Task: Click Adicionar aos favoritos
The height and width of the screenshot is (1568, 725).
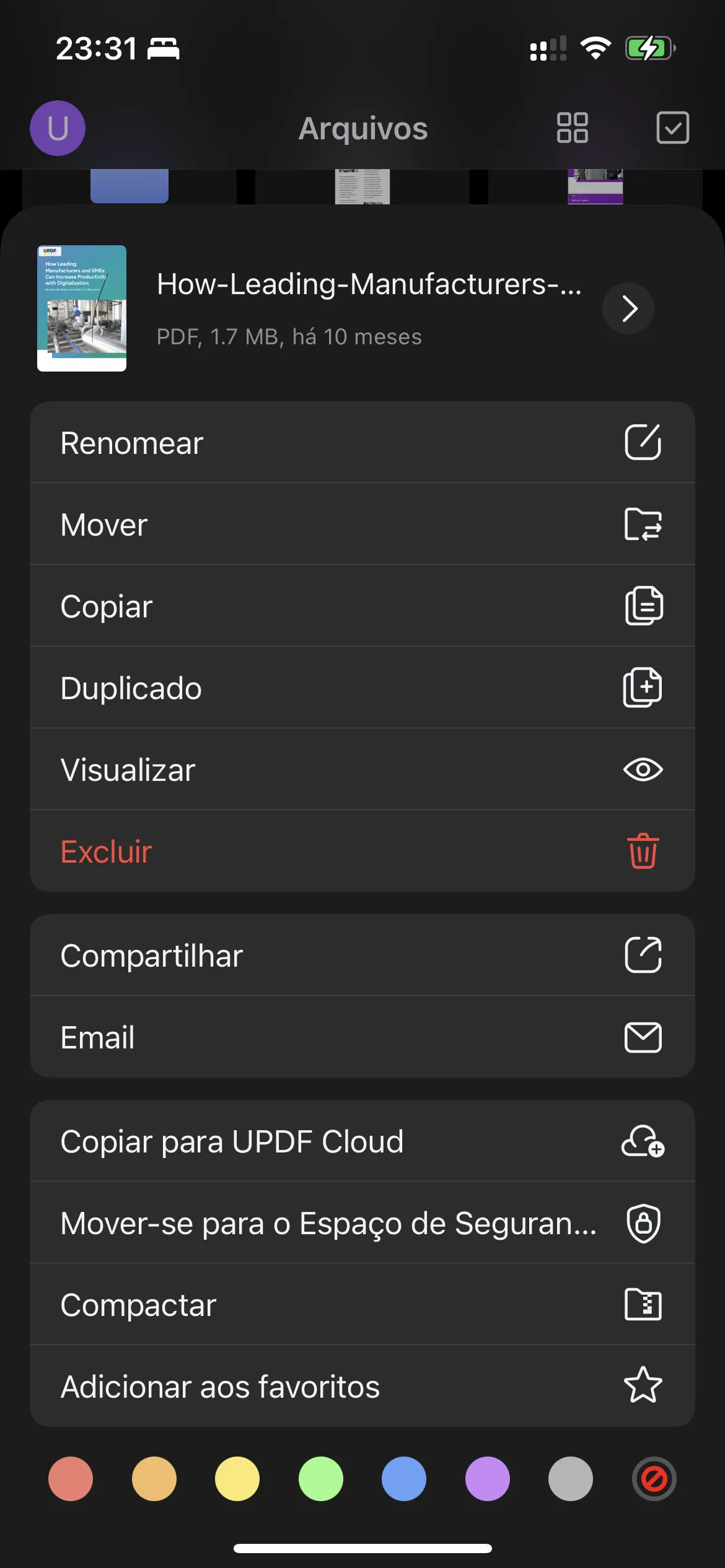Action: point(219,1387)
